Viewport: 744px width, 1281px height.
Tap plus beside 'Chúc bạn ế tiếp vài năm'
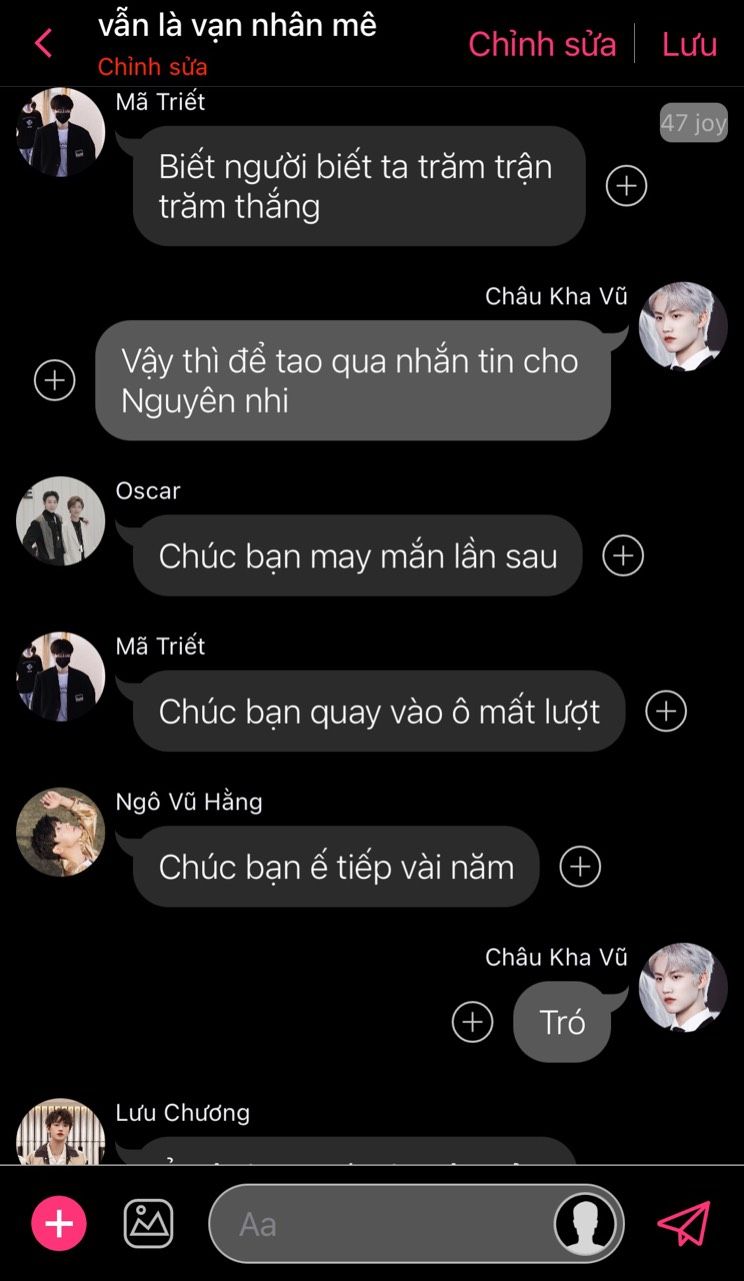tap(580, 867)
